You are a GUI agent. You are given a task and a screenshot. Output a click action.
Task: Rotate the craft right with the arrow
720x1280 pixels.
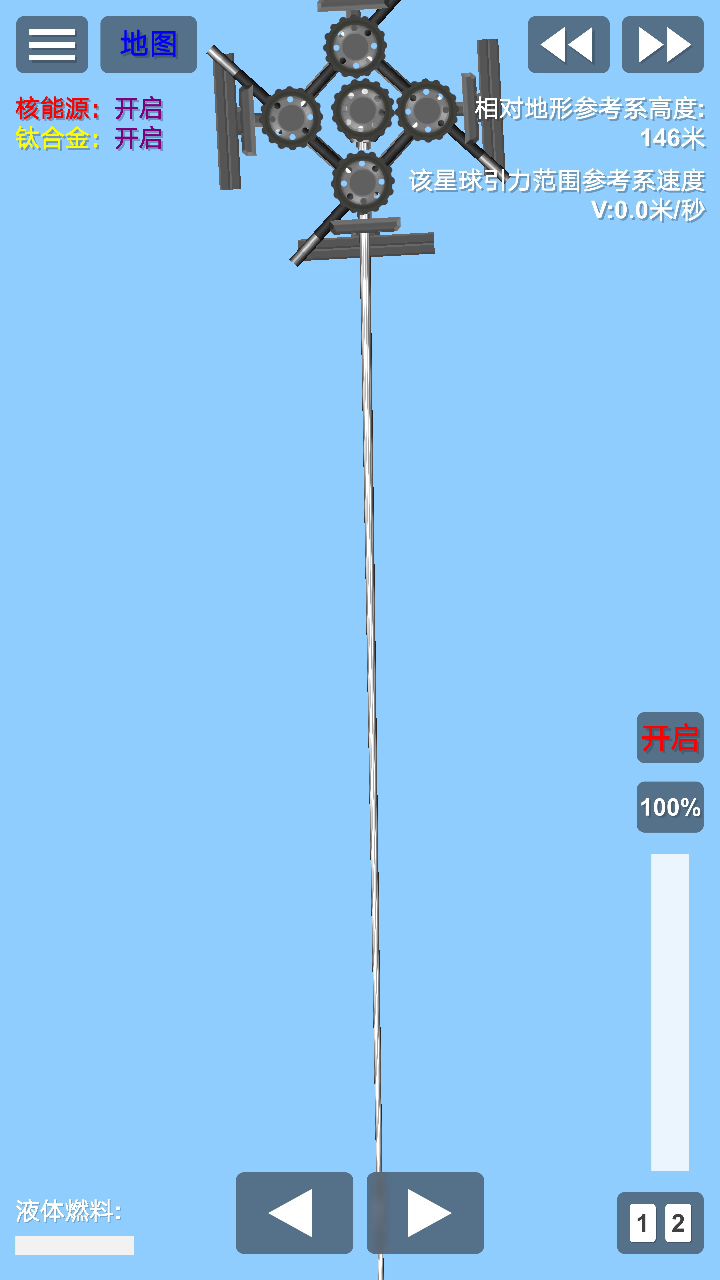tap(426, 1212)
